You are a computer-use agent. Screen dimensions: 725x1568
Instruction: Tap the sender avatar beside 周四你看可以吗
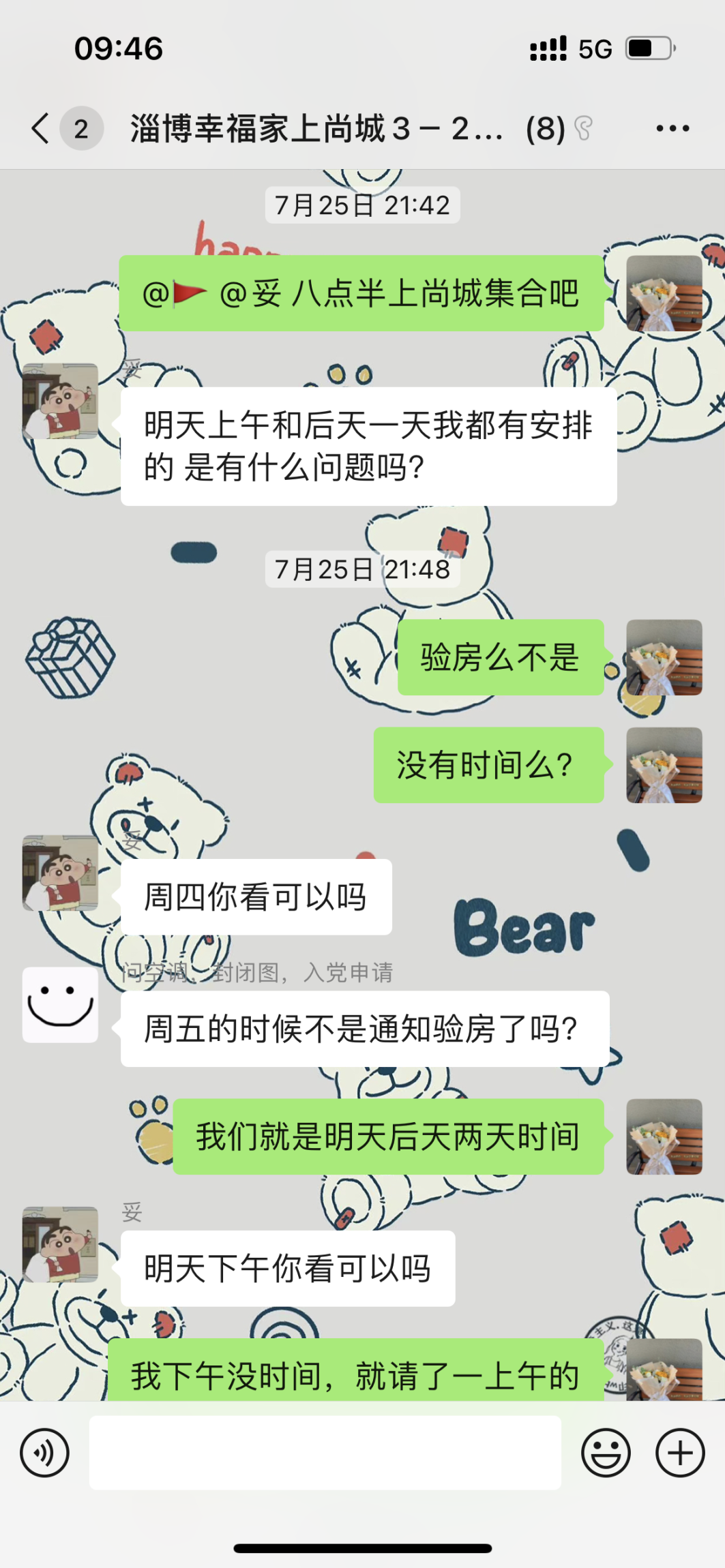[x=60, y=873]
